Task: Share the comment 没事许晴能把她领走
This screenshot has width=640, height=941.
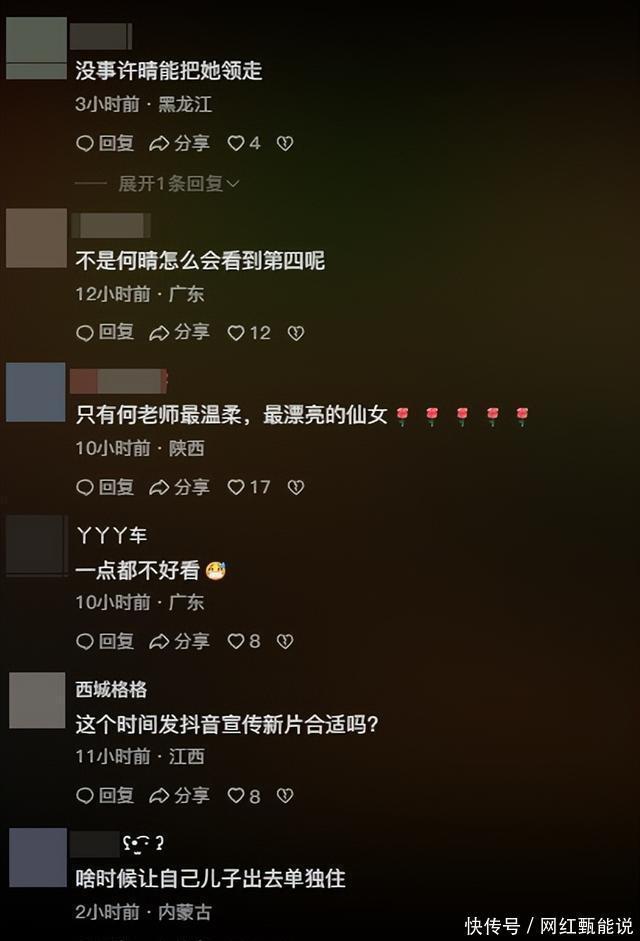Action: (x=179, y=143)
